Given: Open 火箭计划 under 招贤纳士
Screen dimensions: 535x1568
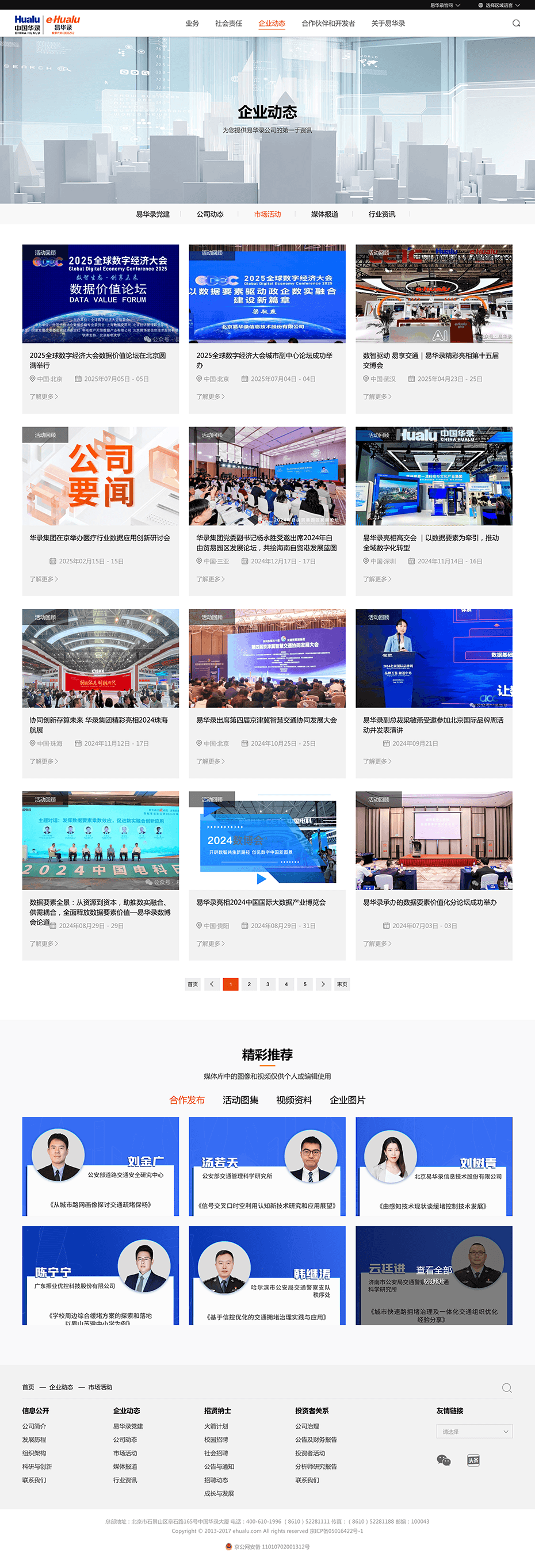Looking at the screenshot, I should click(216, 1426).
